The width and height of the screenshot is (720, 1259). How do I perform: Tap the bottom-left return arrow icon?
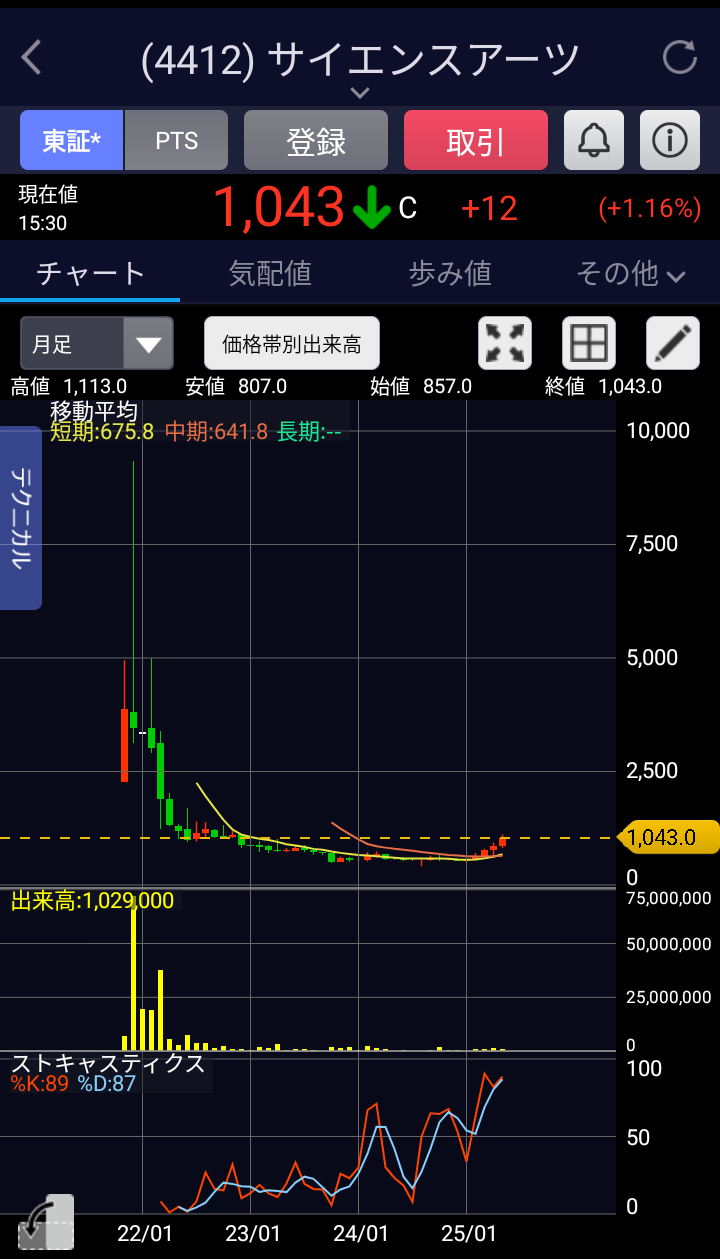click(45, 1221)
